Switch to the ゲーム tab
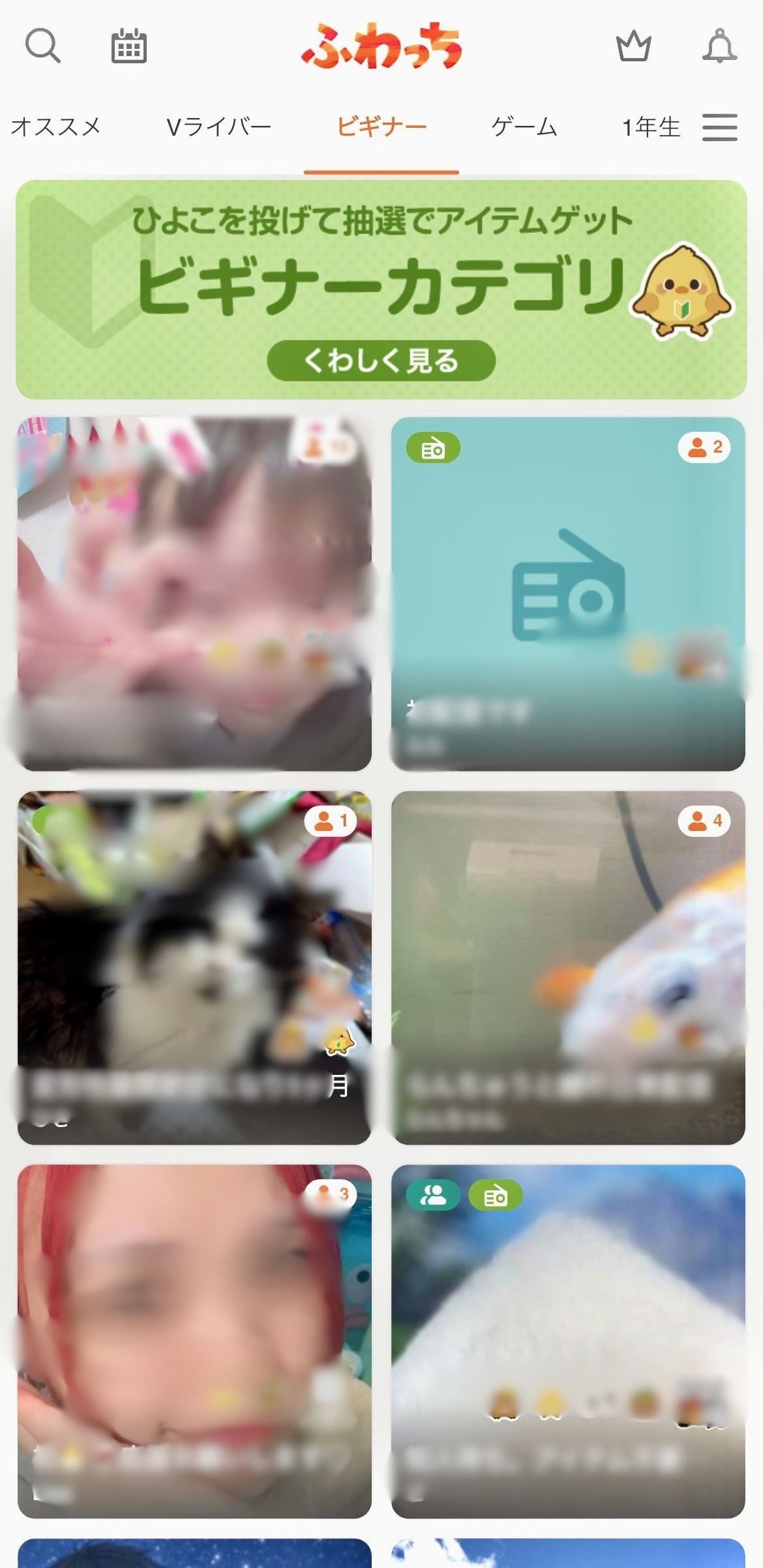The width and height of the screenshot is (763, 1568). pos(524,127)
